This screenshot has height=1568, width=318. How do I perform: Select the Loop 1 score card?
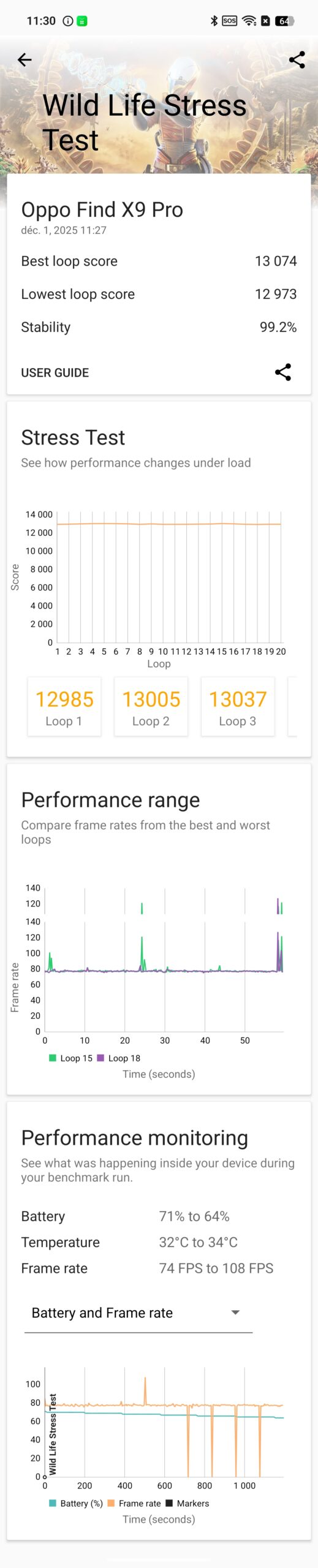click(x=64, y=706)
